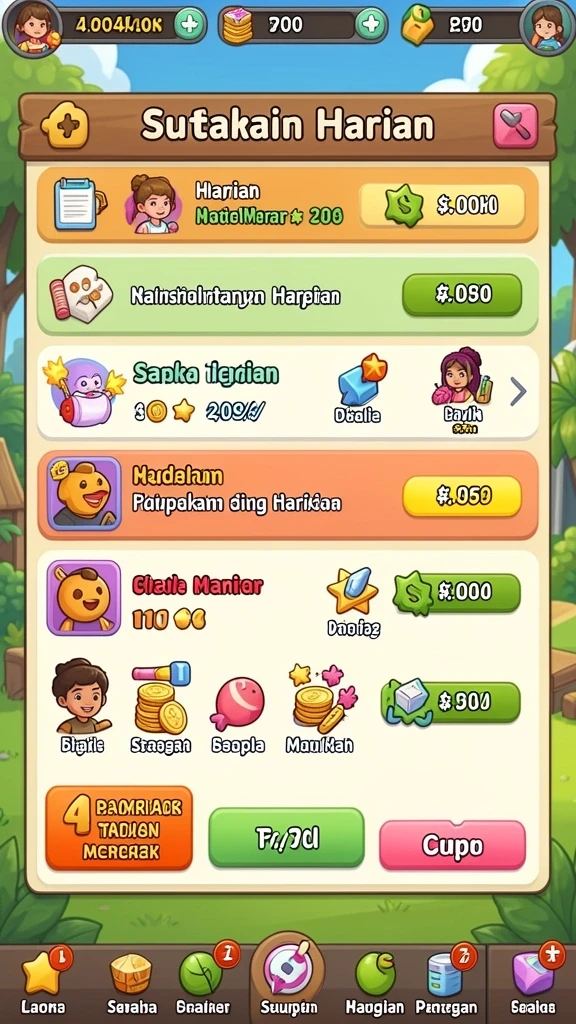Close the Sutakain Harian panel
Viewport: 576px width, 1024px height.
pos(516,125)
